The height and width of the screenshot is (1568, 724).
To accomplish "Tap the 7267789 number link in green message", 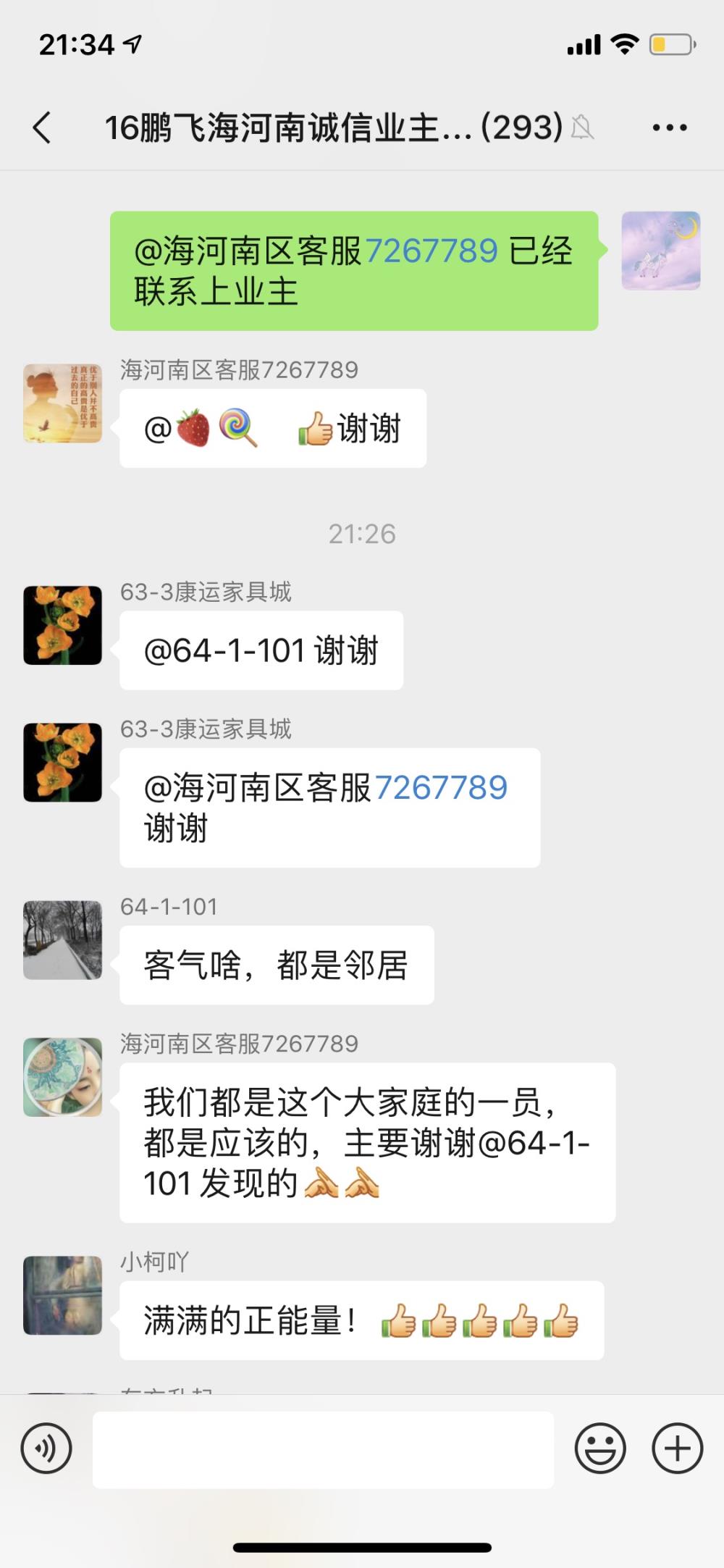I will click(x=432, y=251).
